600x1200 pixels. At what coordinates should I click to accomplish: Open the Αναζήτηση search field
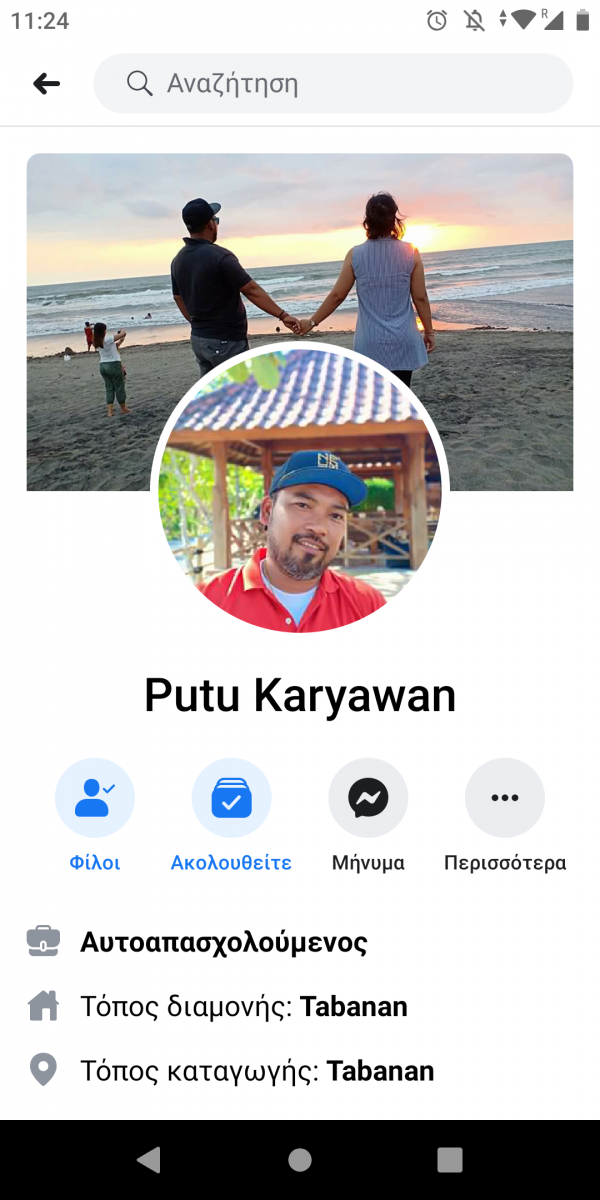(x=332, y=83)
